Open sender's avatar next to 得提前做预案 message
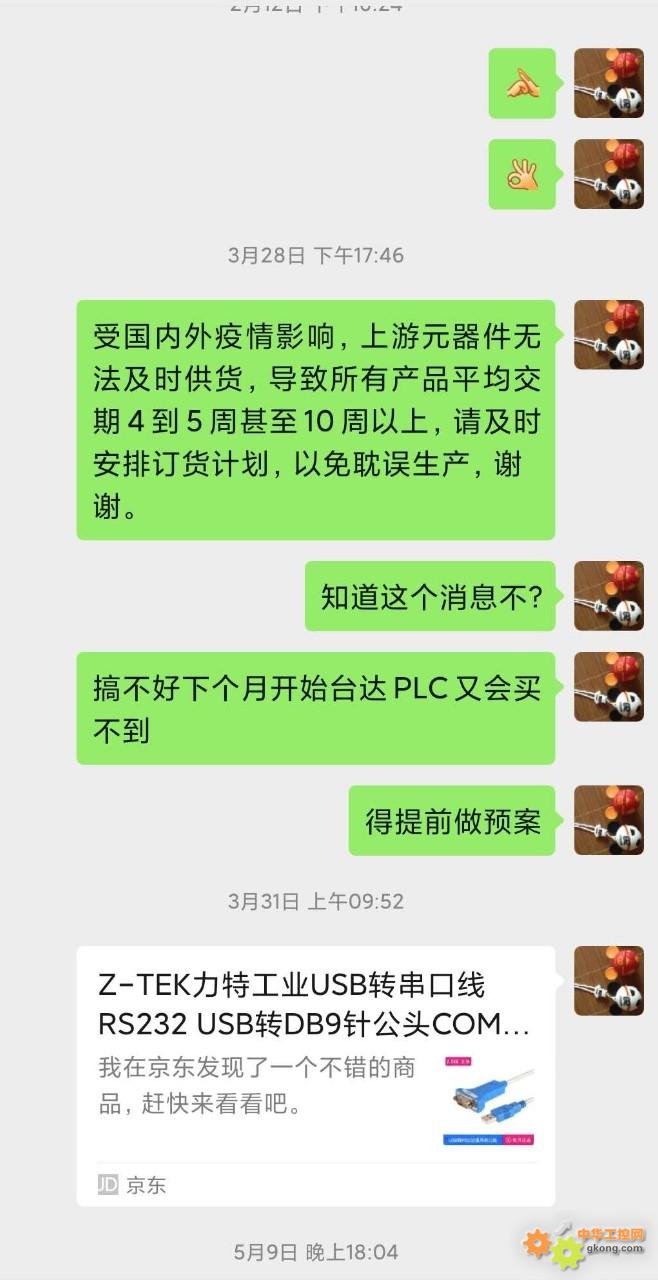 tap(609, 820)
